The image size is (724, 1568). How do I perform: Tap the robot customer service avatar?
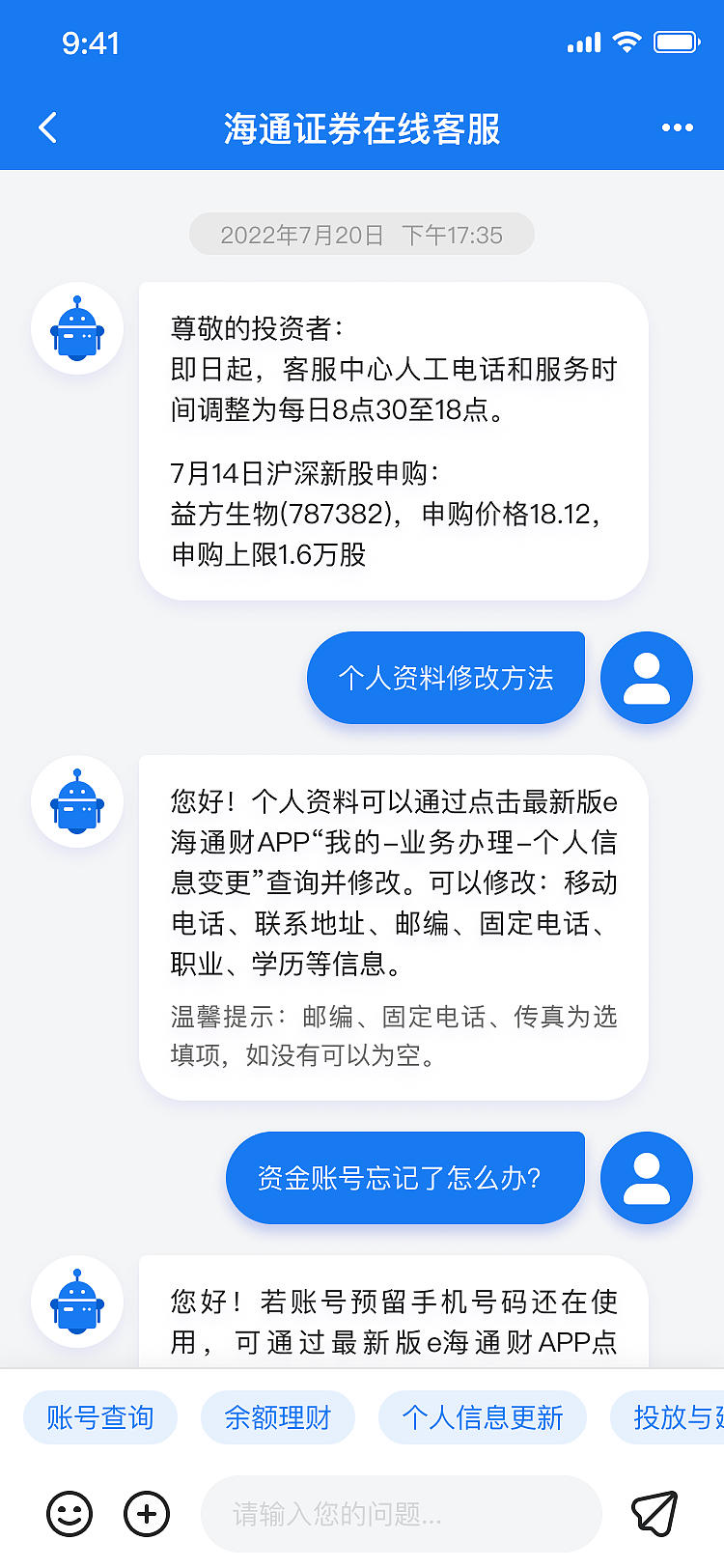(77, 328)
